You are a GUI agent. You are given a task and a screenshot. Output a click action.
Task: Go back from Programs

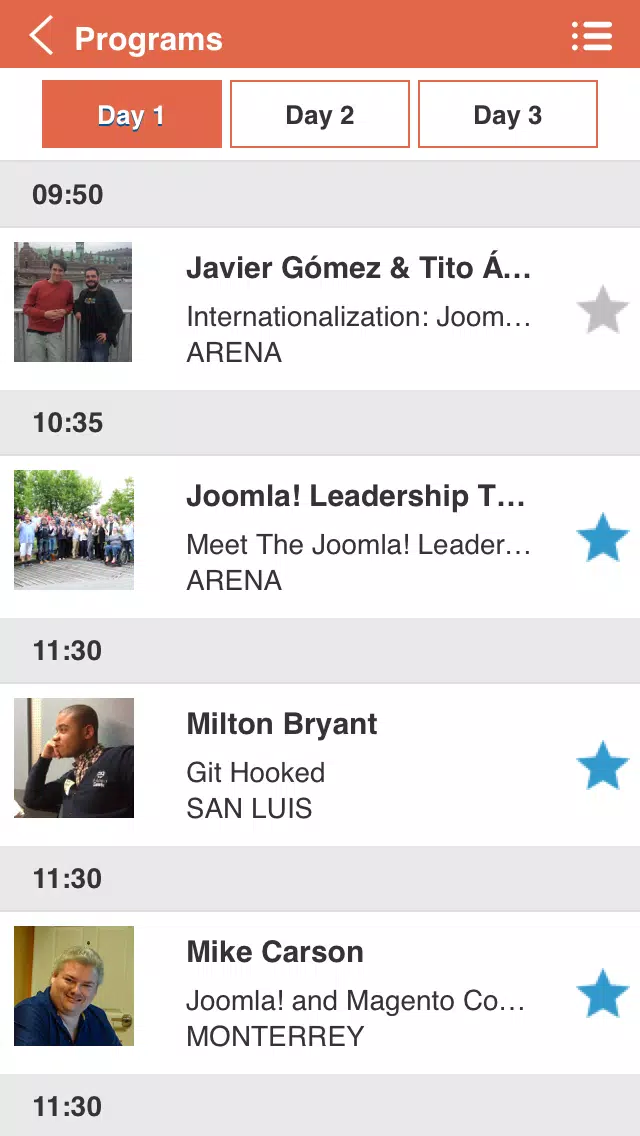coord(41,36)
